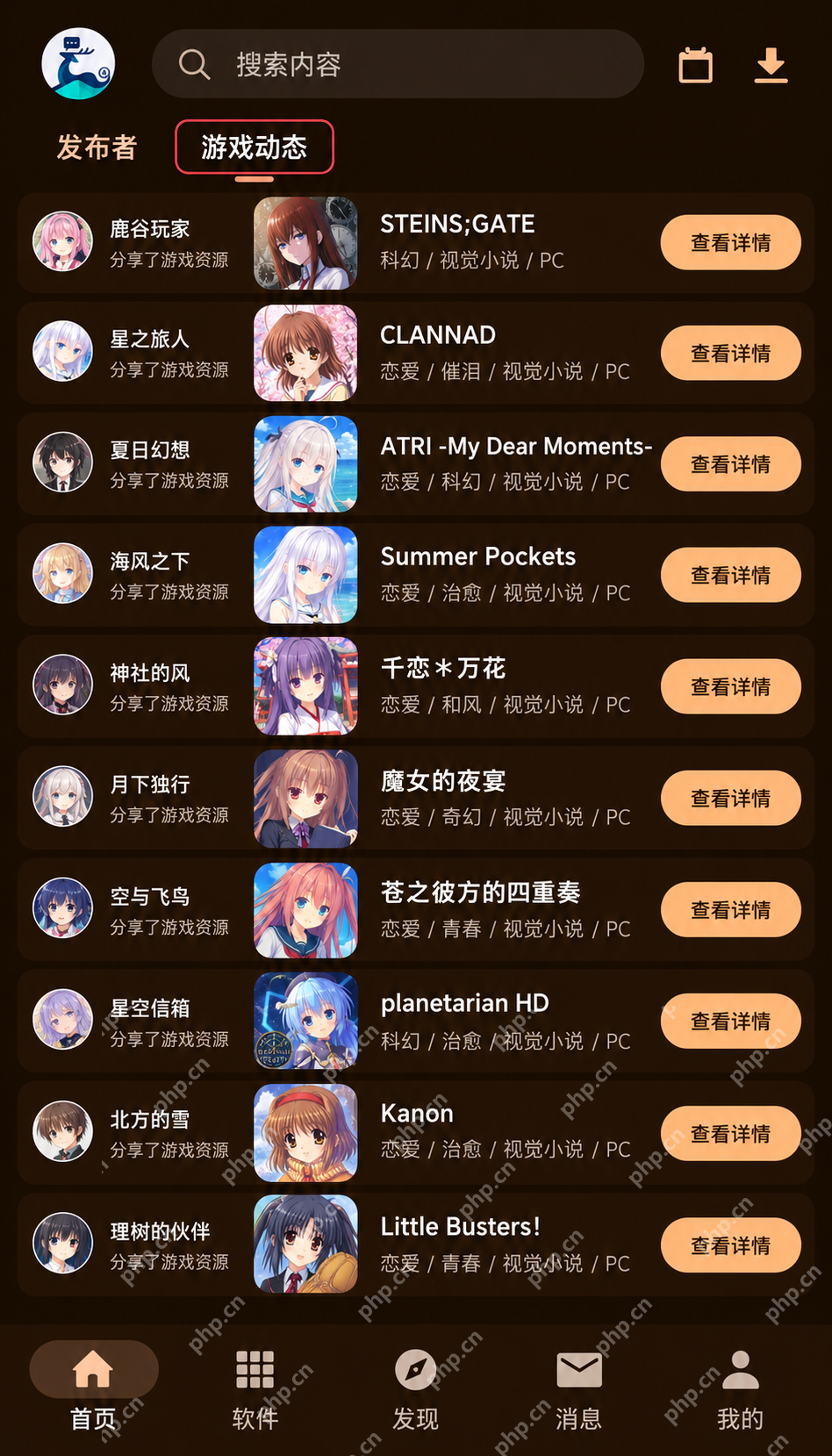Image resolution: width=832 pixels, height=1456 pixels.
Task: Go to the 软件 tab
Action: [x=255, y=1390]
